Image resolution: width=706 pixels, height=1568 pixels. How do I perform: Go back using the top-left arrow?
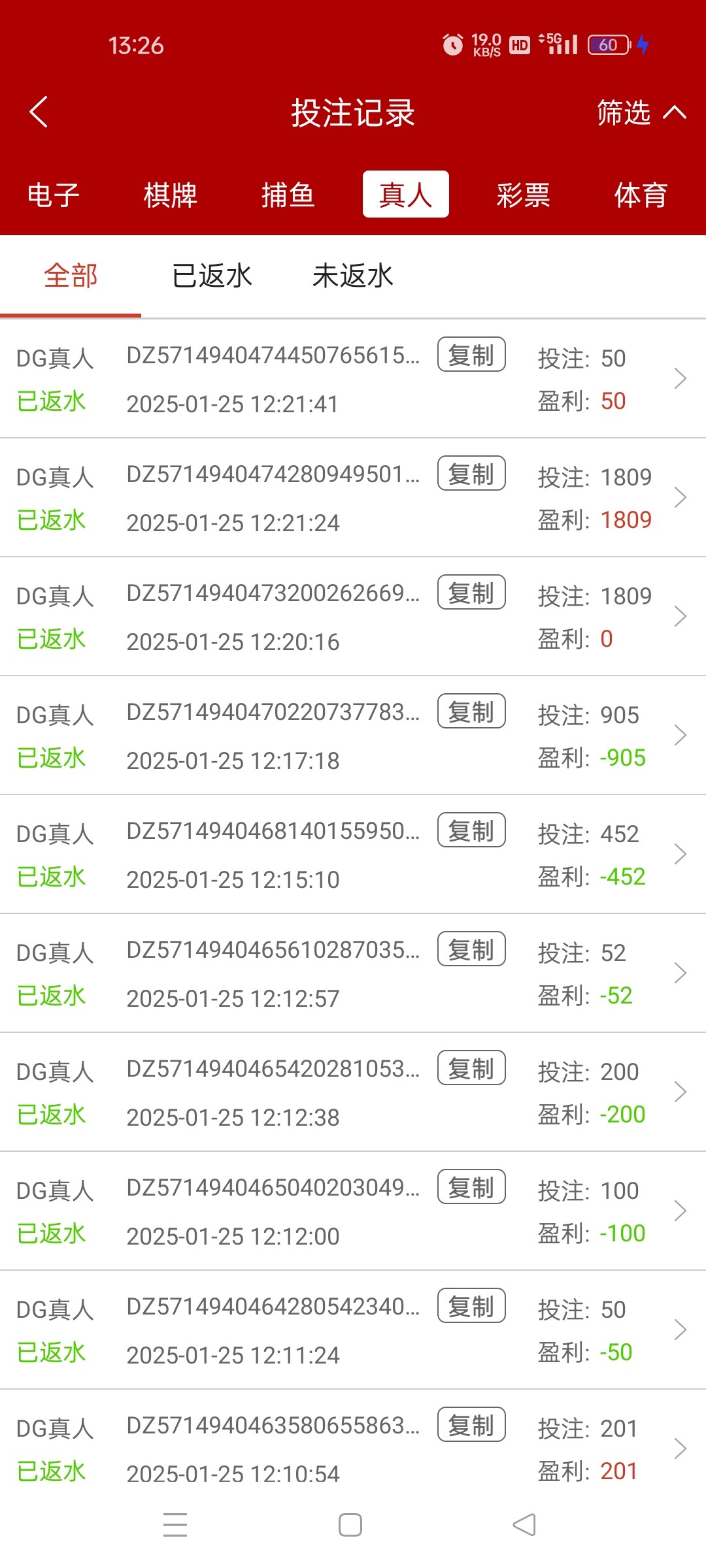point(39,112)
